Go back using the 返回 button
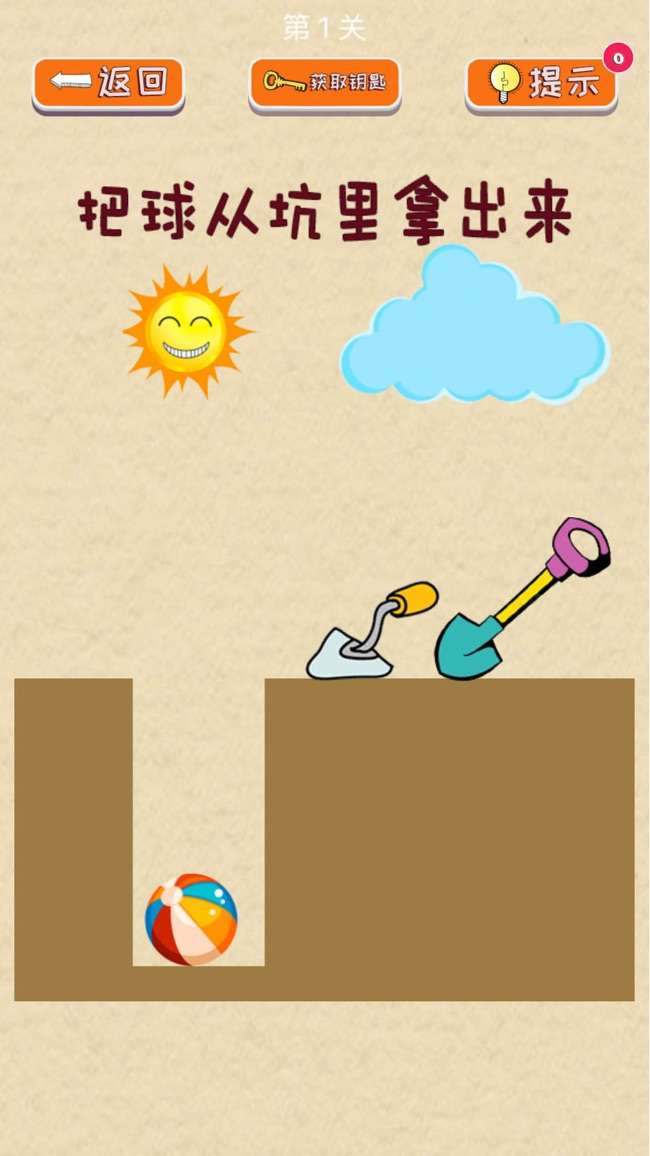The width and height of the screenshot is (650, 1156). point(108,83)
